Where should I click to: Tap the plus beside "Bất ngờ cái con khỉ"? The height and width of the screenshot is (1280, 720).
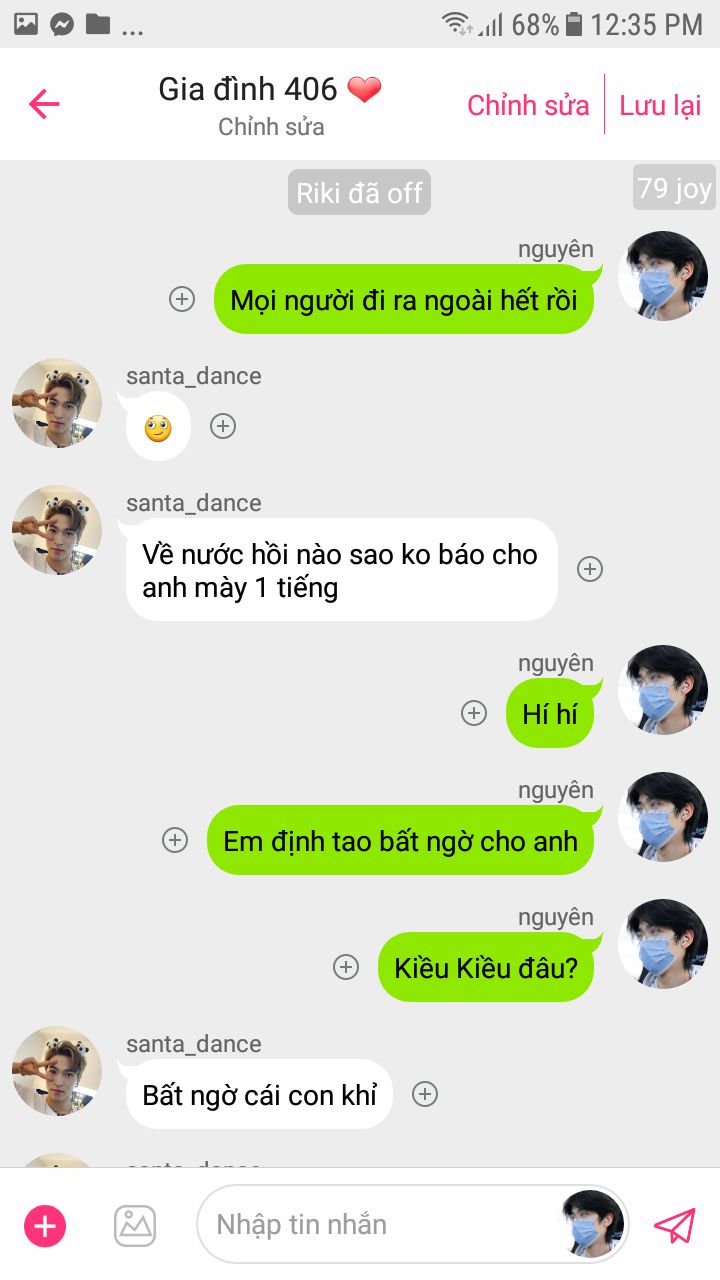425,1094
